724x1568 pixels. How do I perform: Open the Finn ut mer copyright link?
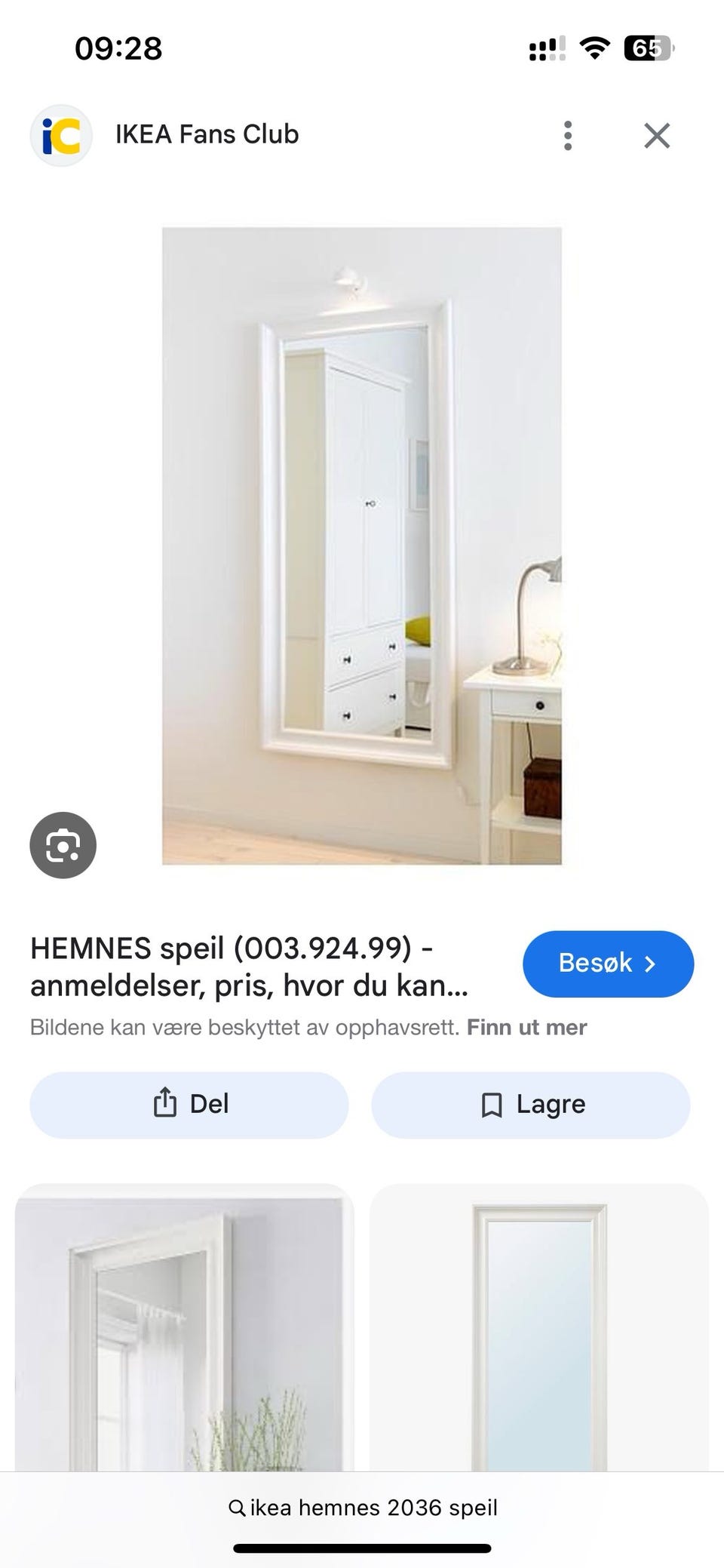527,1026
